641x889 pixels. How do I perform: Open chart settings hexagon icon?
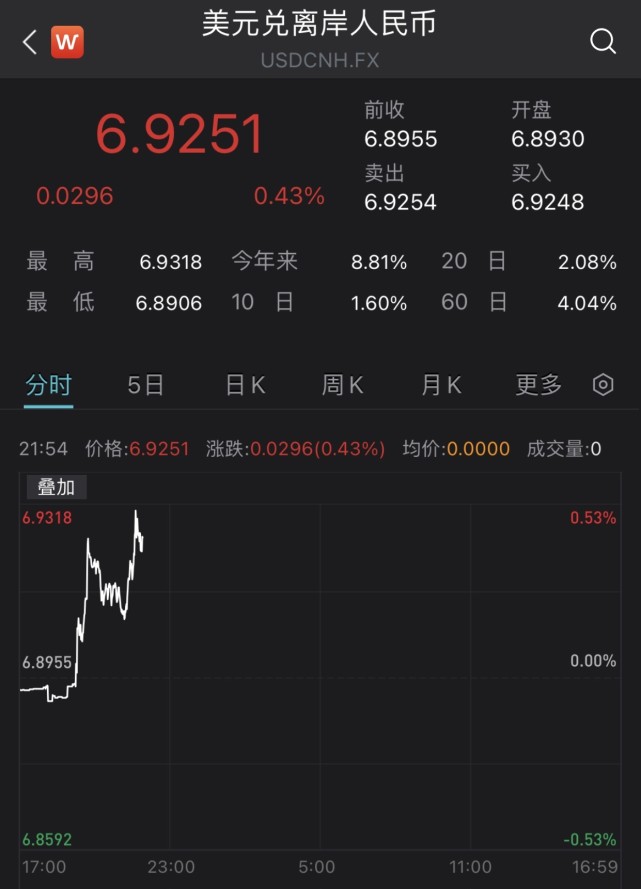603,385
